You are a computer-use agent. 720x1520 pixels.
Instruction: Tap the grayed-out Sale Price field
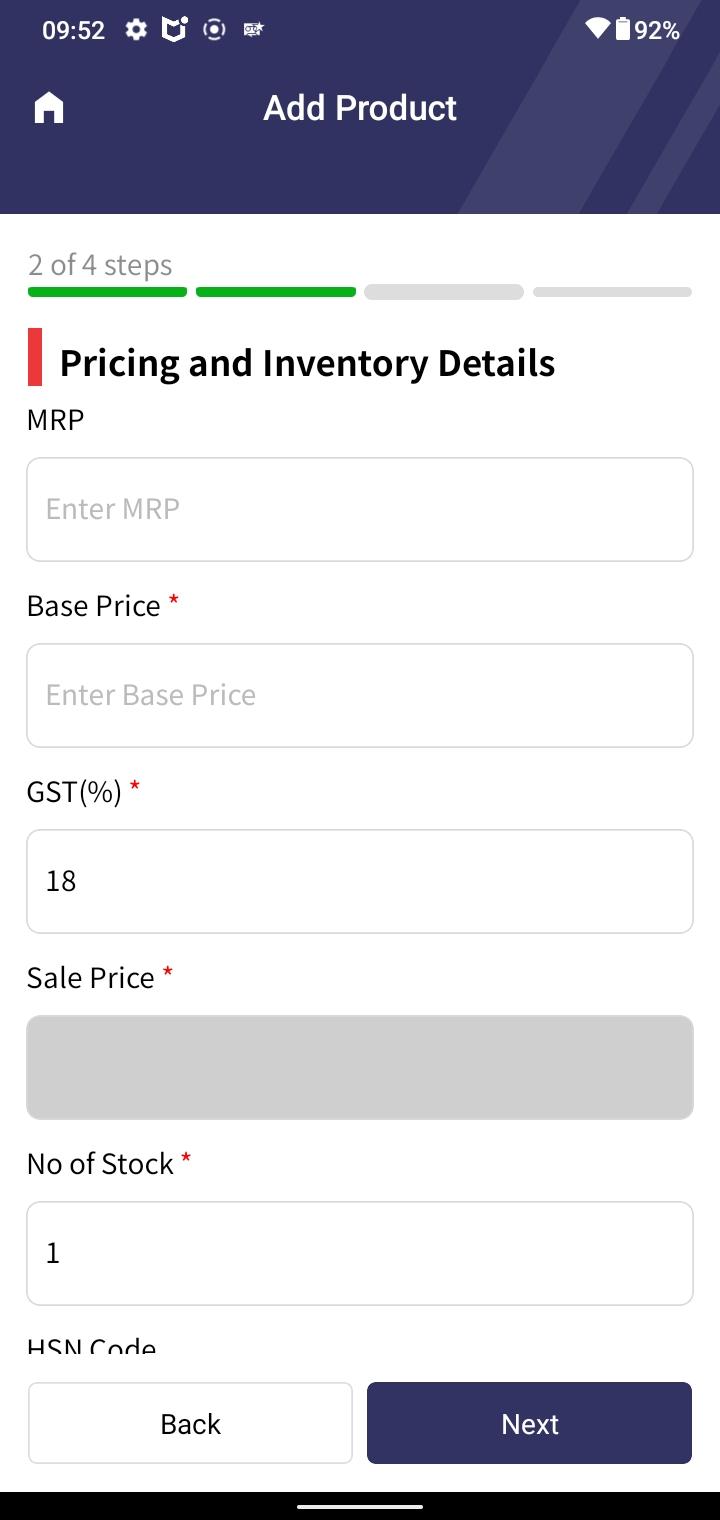[360, 1068]
